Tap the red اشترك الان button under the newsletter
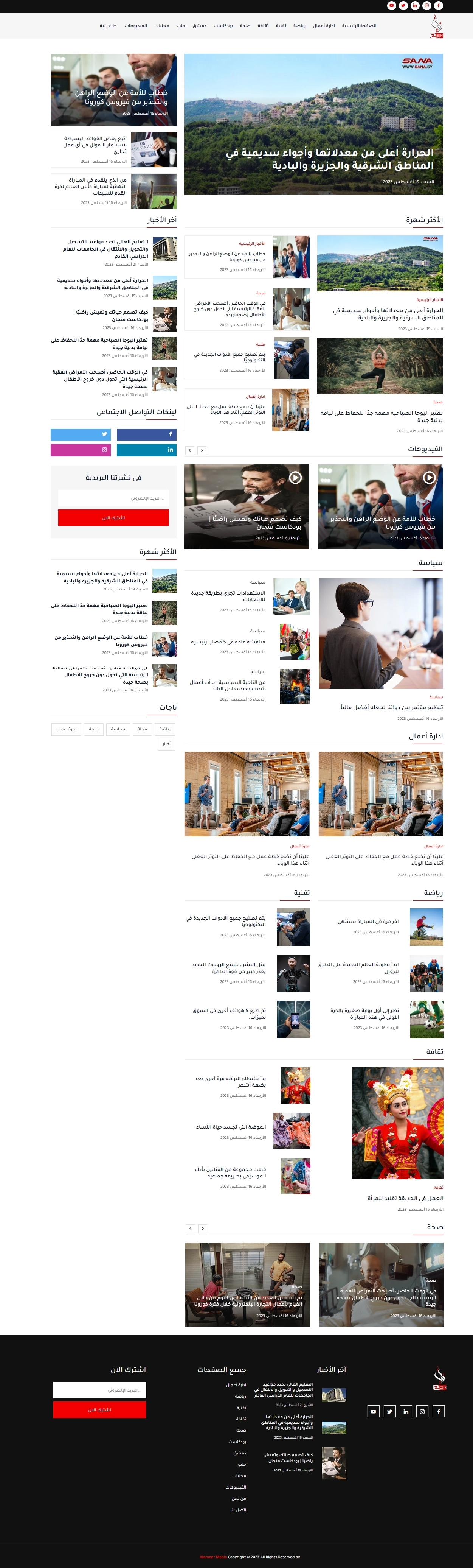This screenshot has height=1568, width=473. click(114, 517)
